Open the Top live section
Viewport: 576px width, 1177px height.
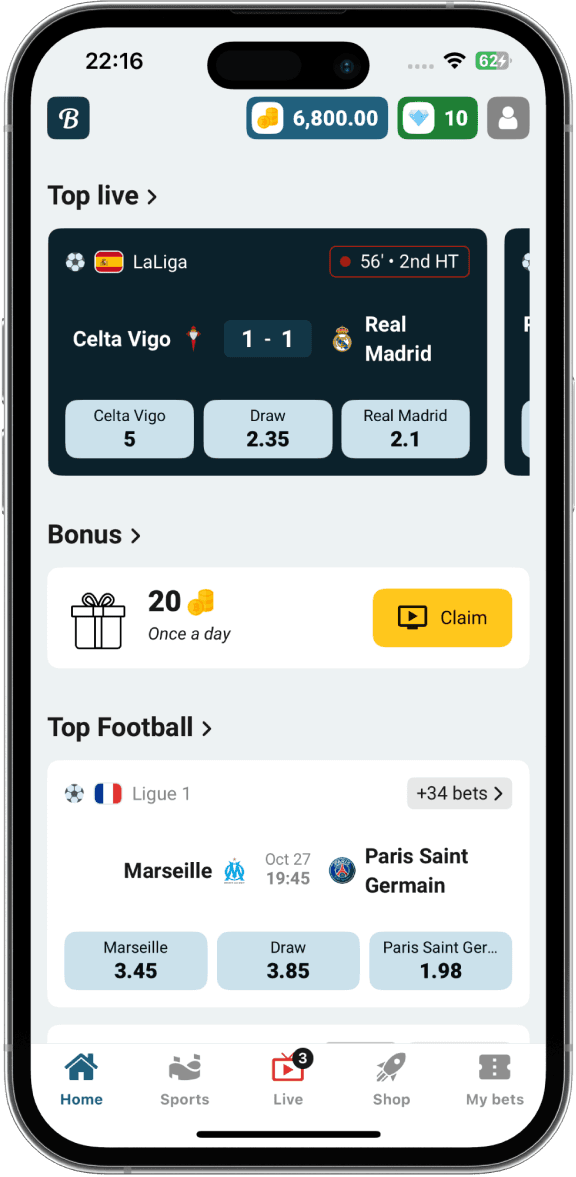103,196
